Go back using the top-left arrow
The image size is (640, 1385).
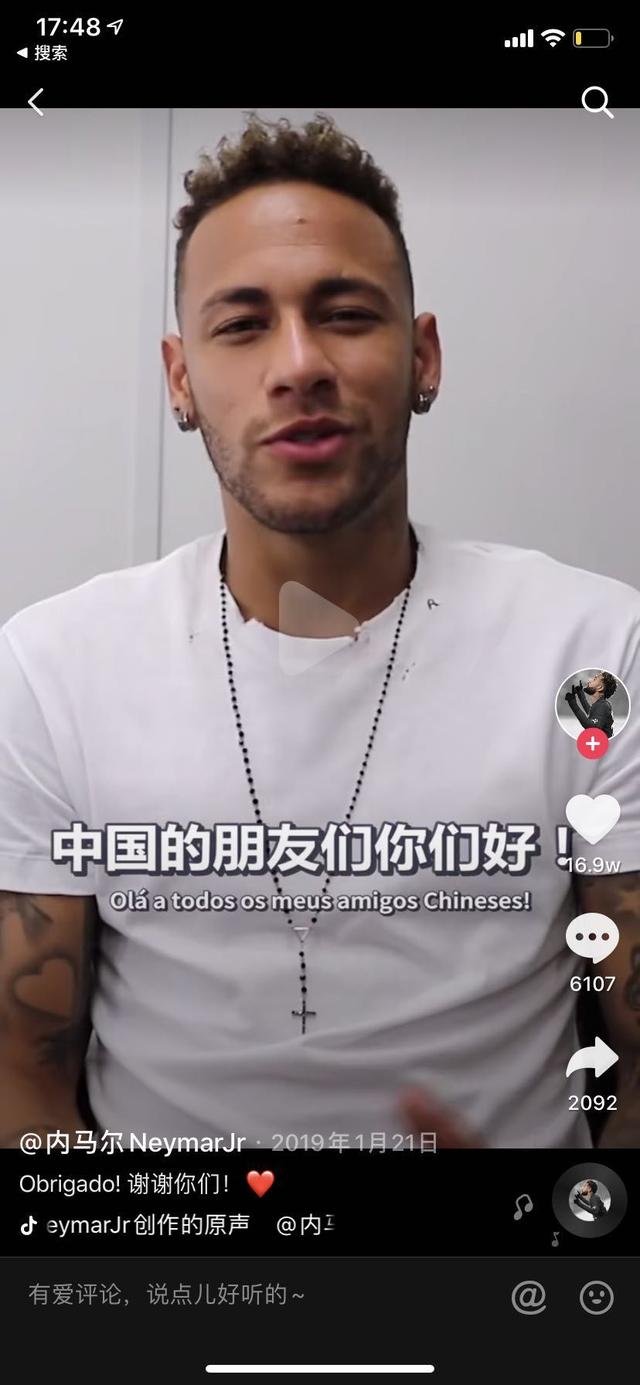point(36,102)
